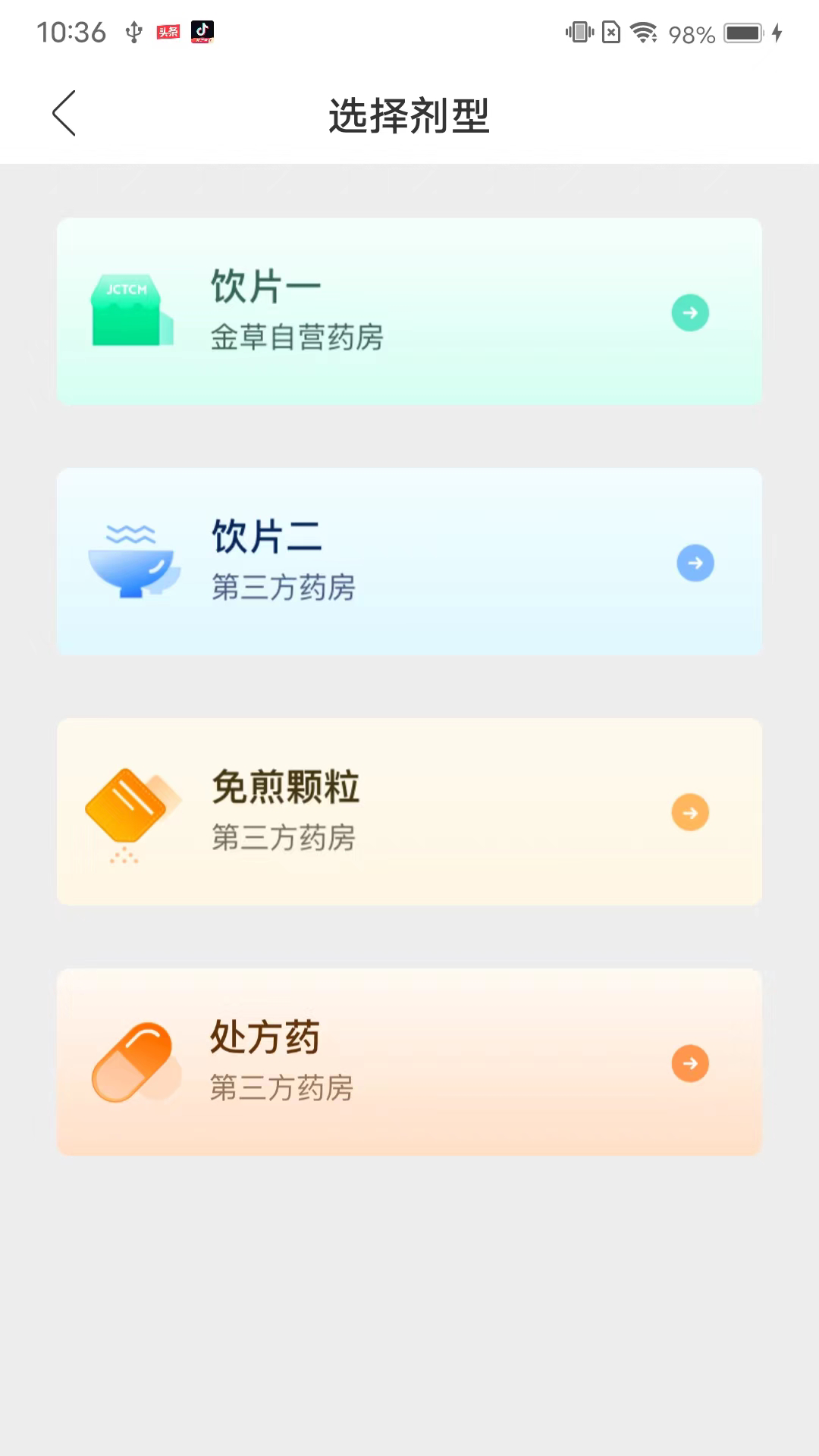Open the 免煎颗粒 dosage form option
The image size is (819, 1456).
pos(409,811)
